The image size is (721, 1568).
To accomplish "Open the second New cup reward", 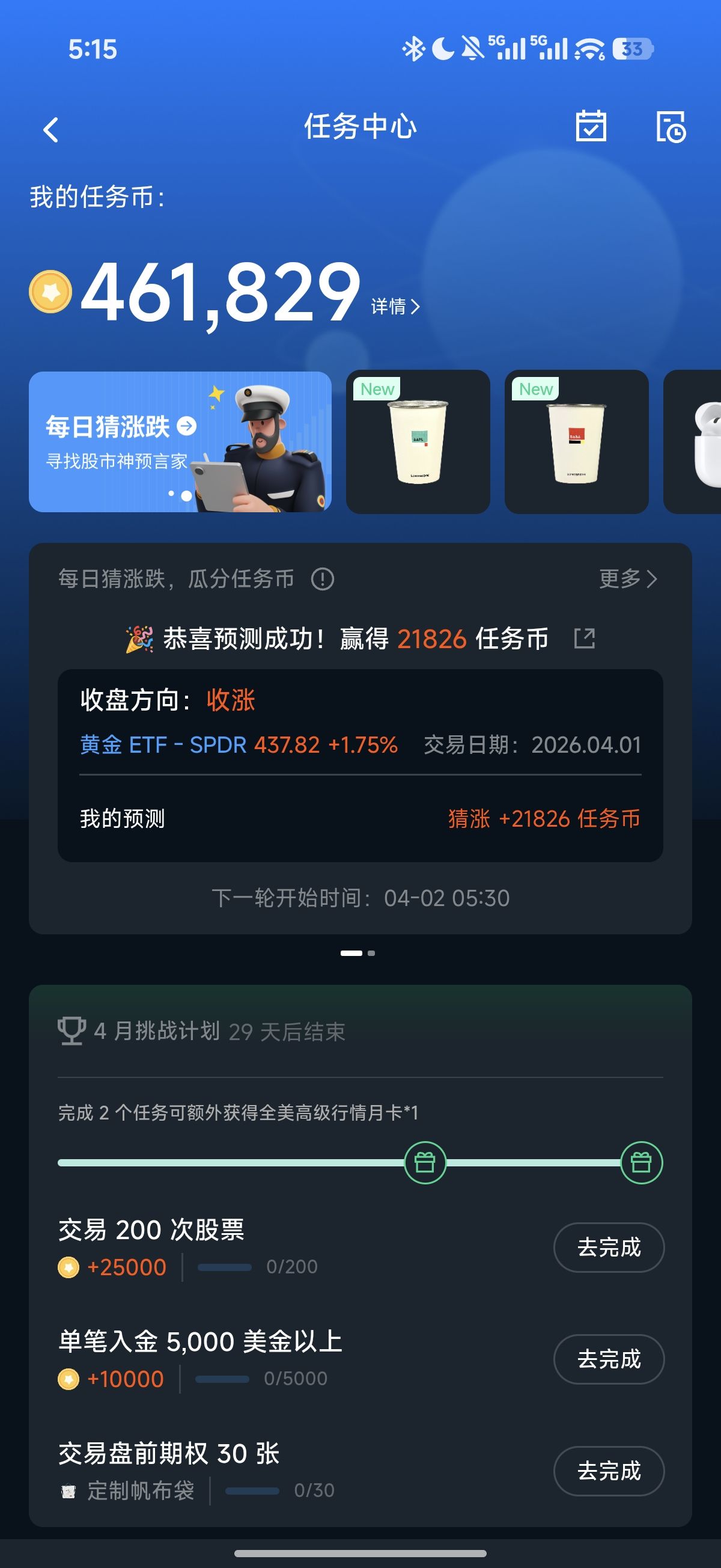I will [576, 441].
